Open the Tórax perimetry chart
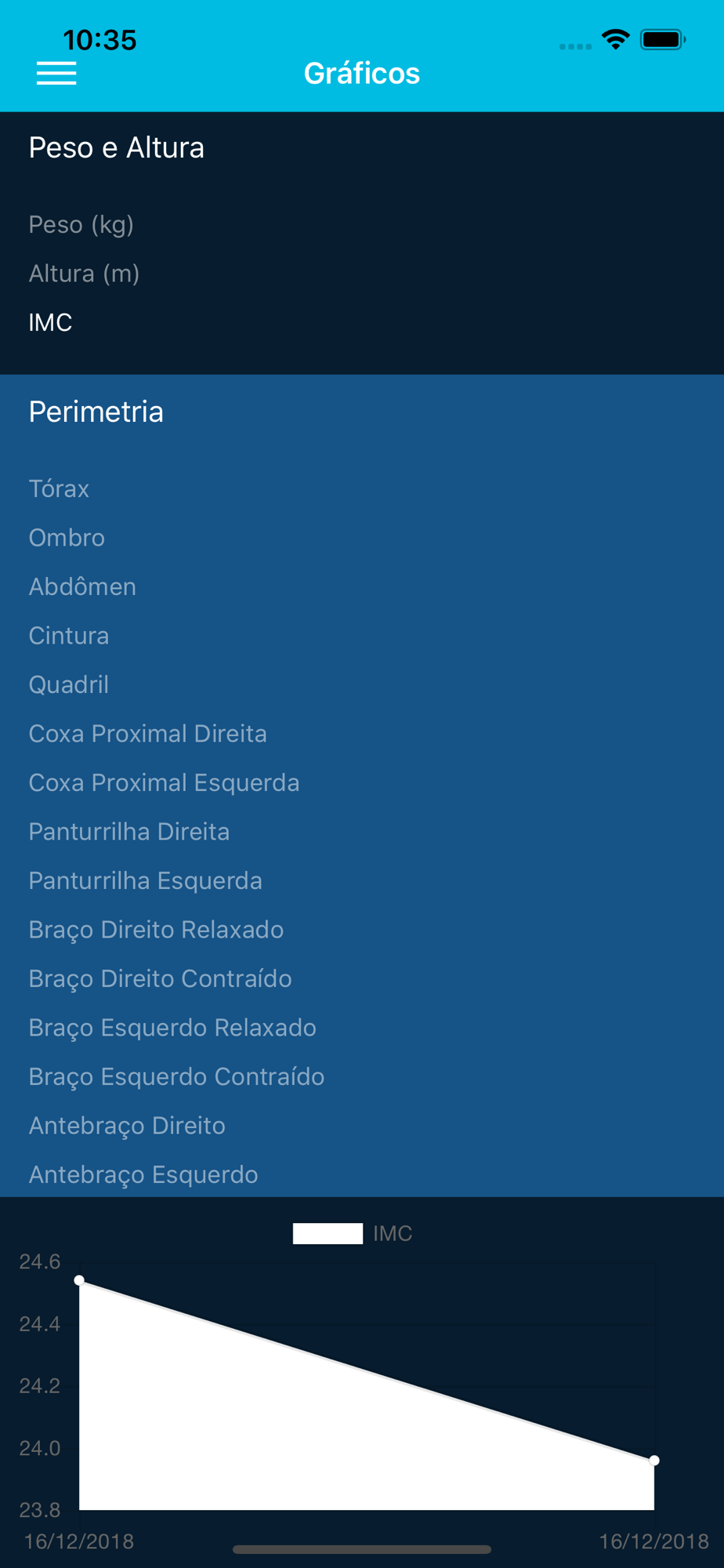 pyautogui.click(x=60, y=488)
